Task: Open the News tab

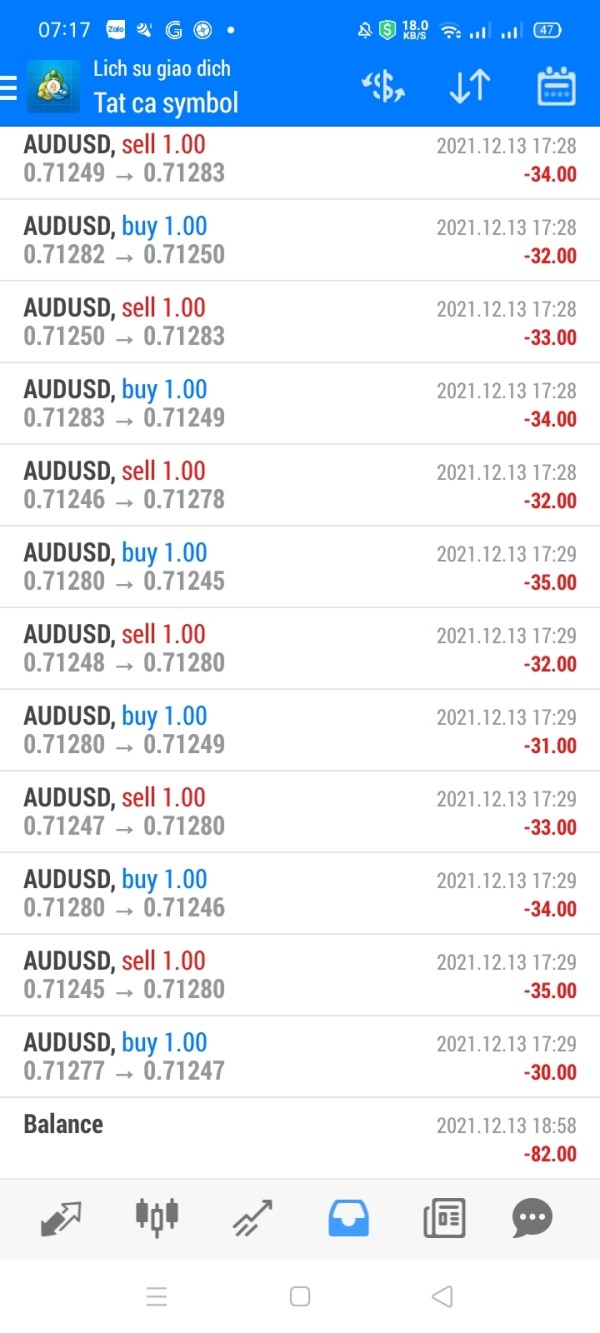Action: click(443, 1217)
